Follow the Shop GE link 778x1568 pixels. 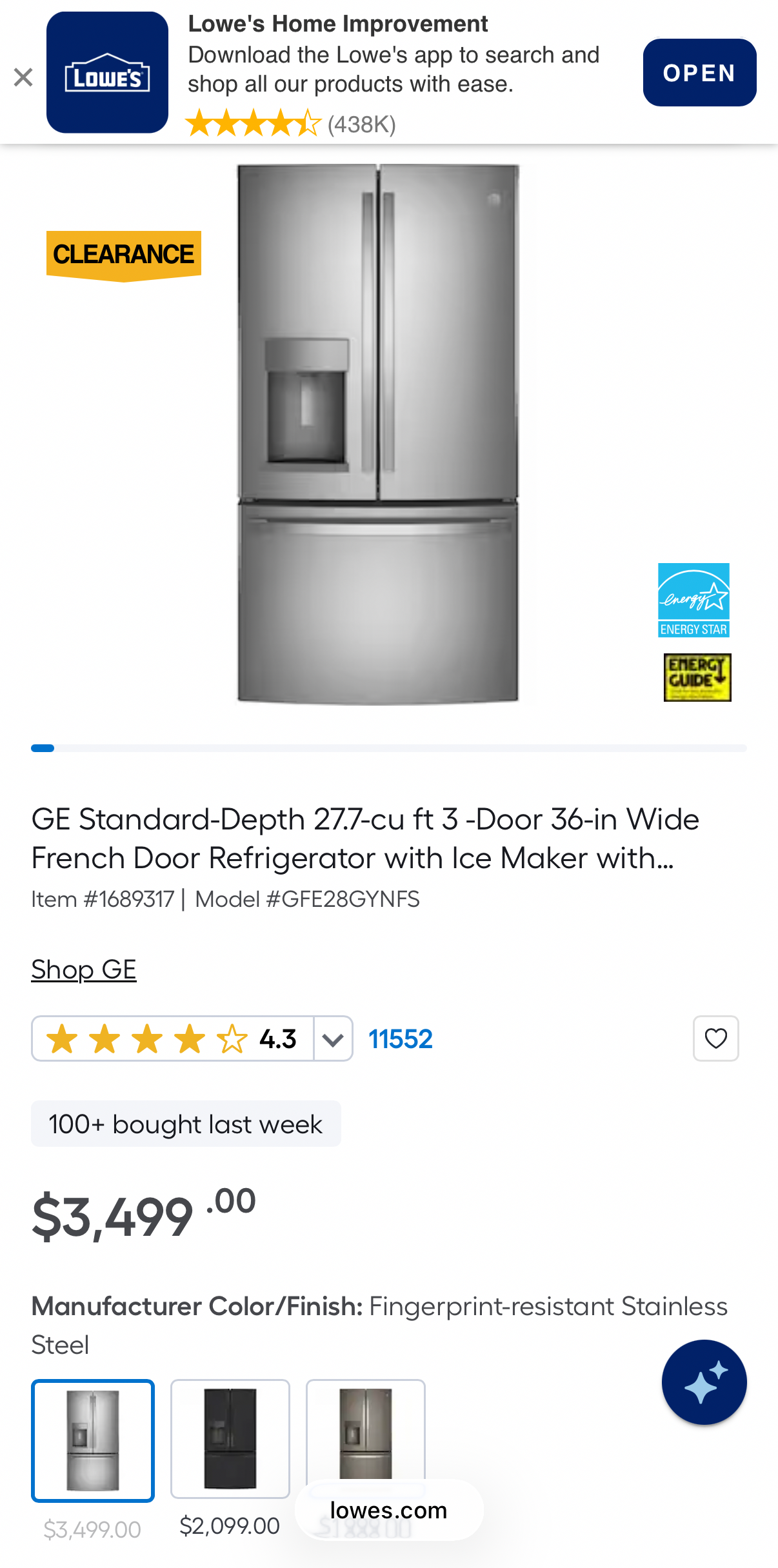[83, 969]
